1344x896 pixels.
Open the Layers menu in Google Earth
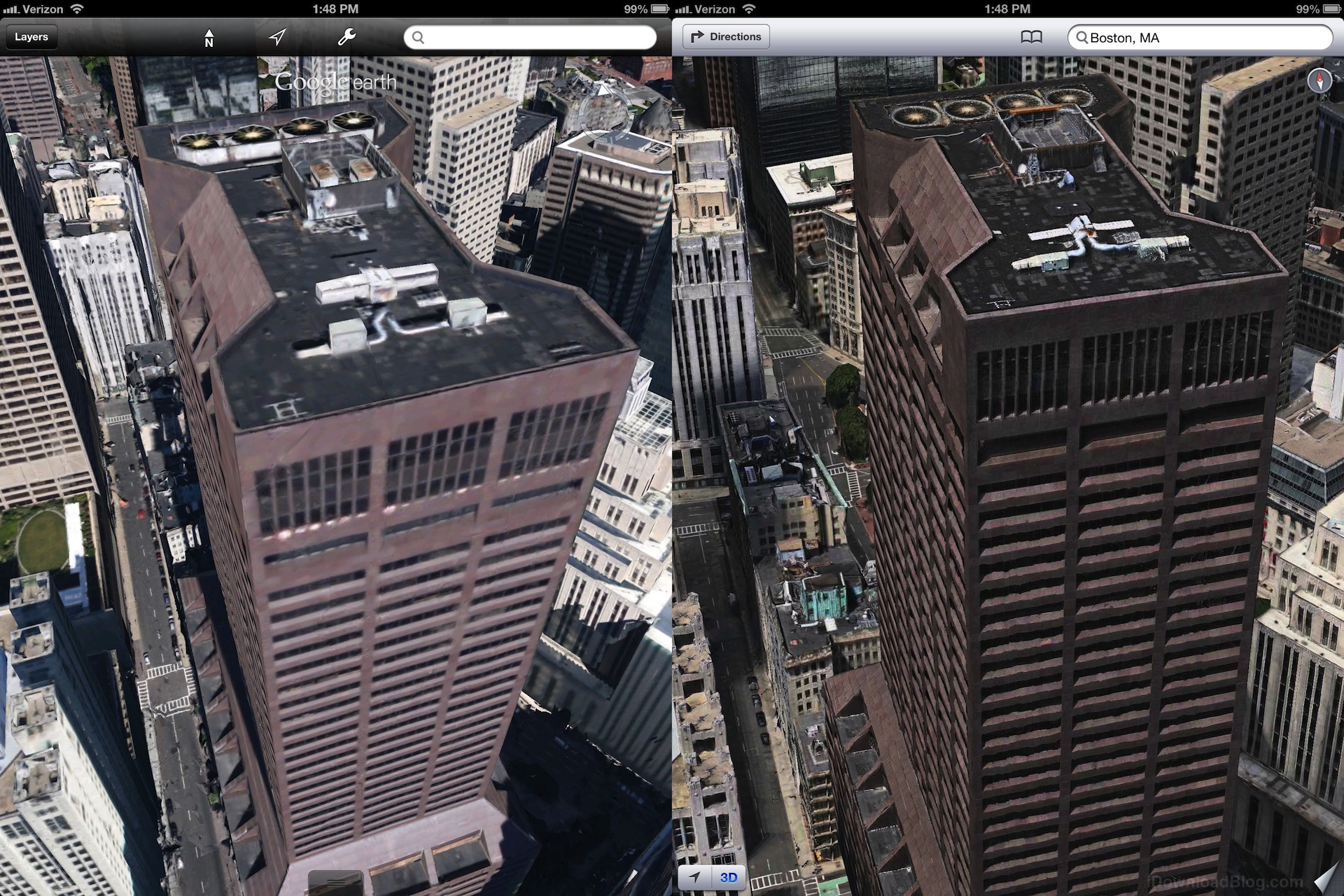tap(31, 37)
